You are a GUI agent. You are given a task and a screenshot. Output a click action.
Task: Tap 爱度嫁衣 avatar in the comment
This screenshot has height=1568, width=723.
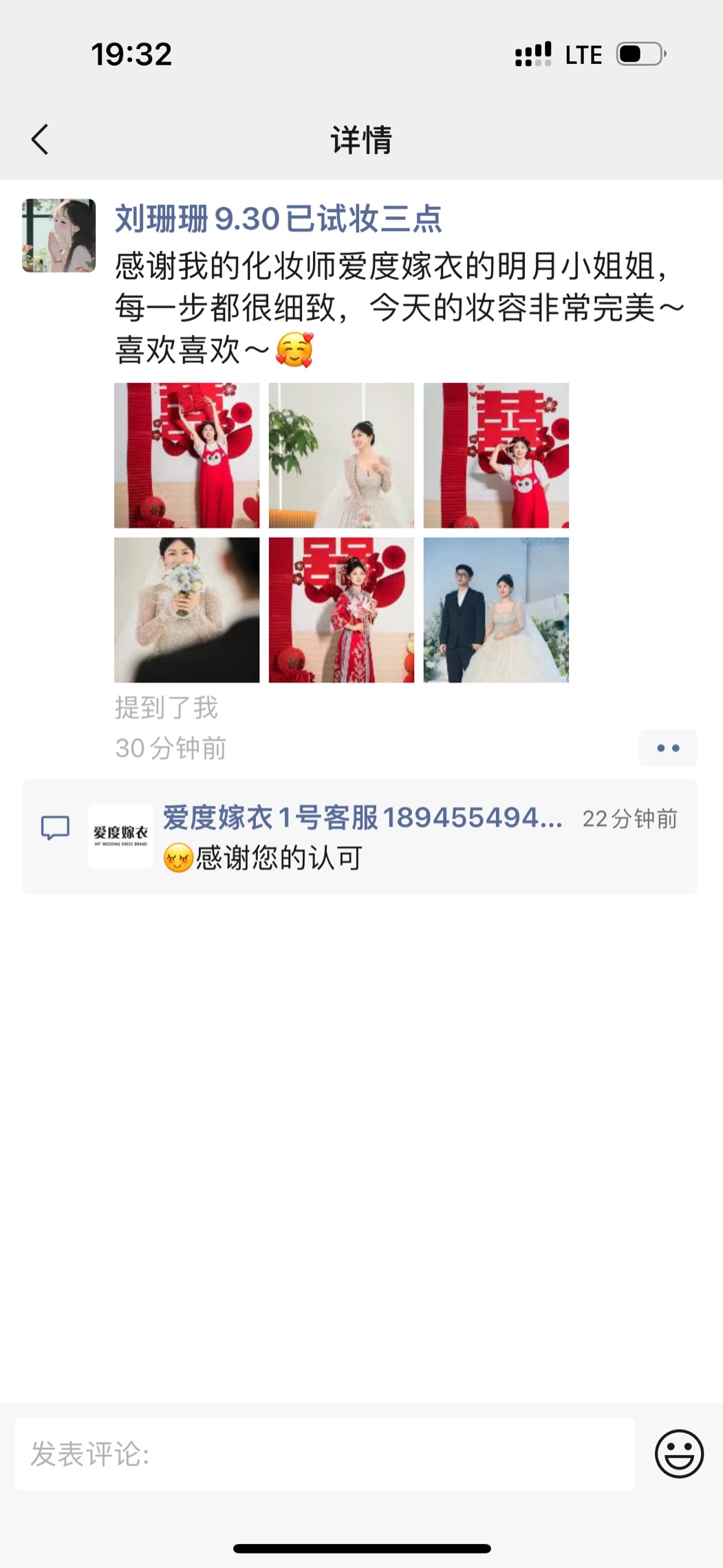(x=121, y=836)
